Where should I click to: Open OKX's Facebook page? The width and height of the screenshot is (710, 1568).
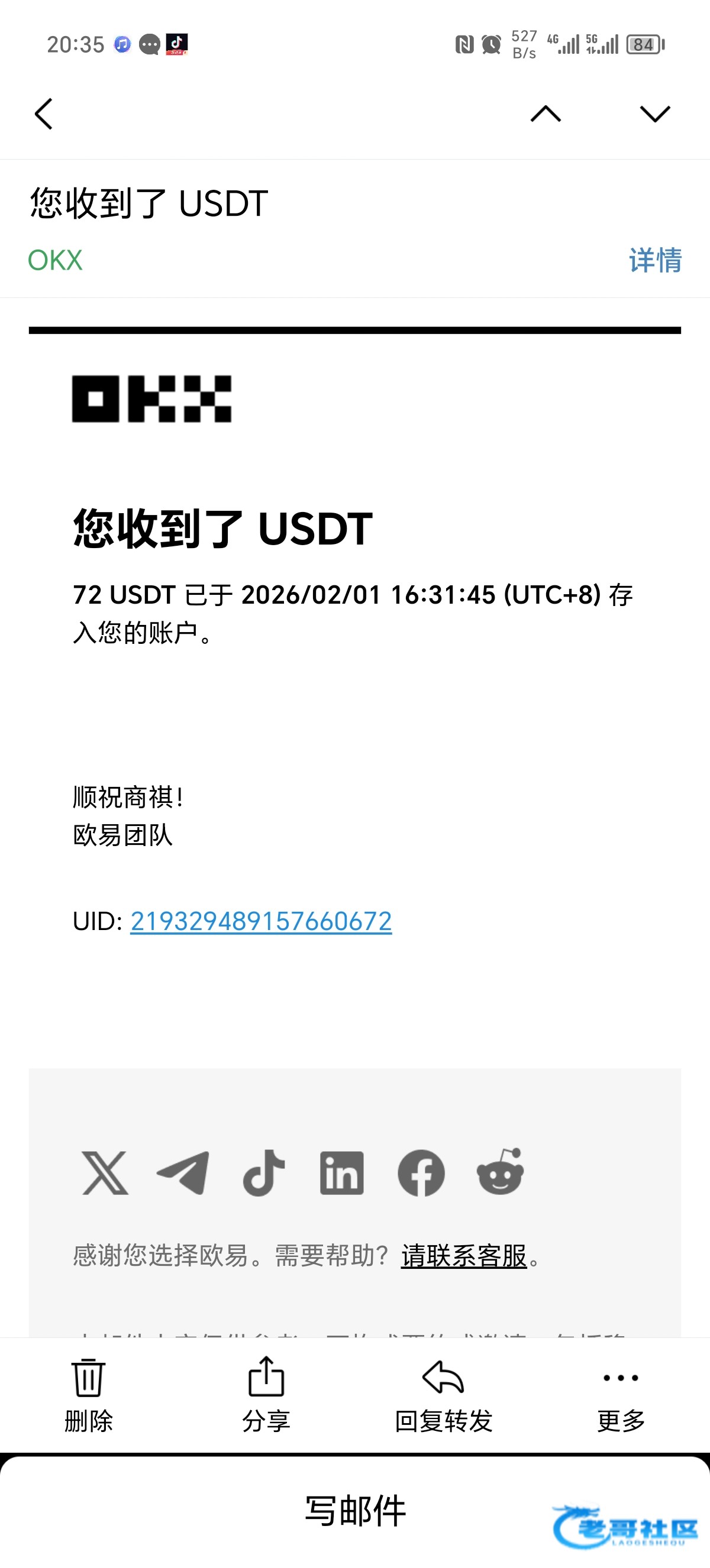[421, 1172]
